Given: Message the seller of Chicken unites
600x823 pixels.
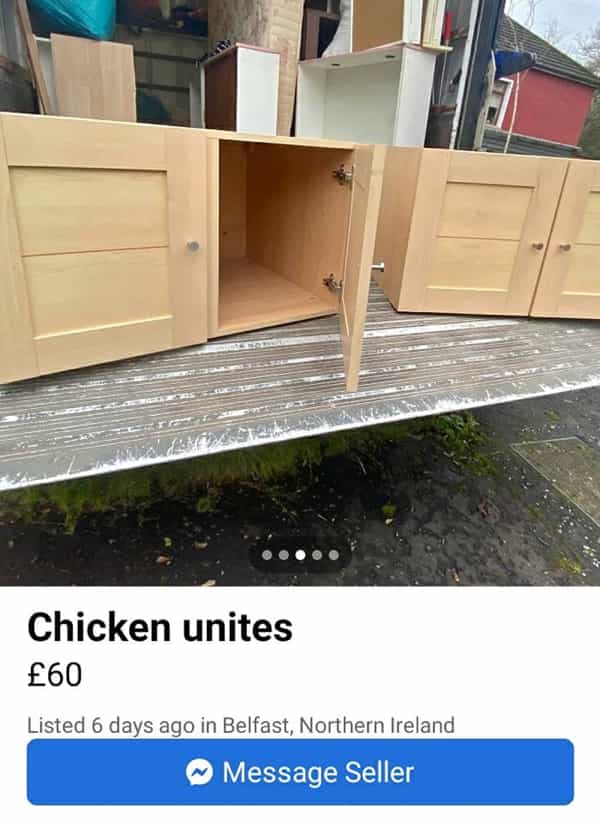Looking at the screenshot, I should coord(300,772).
